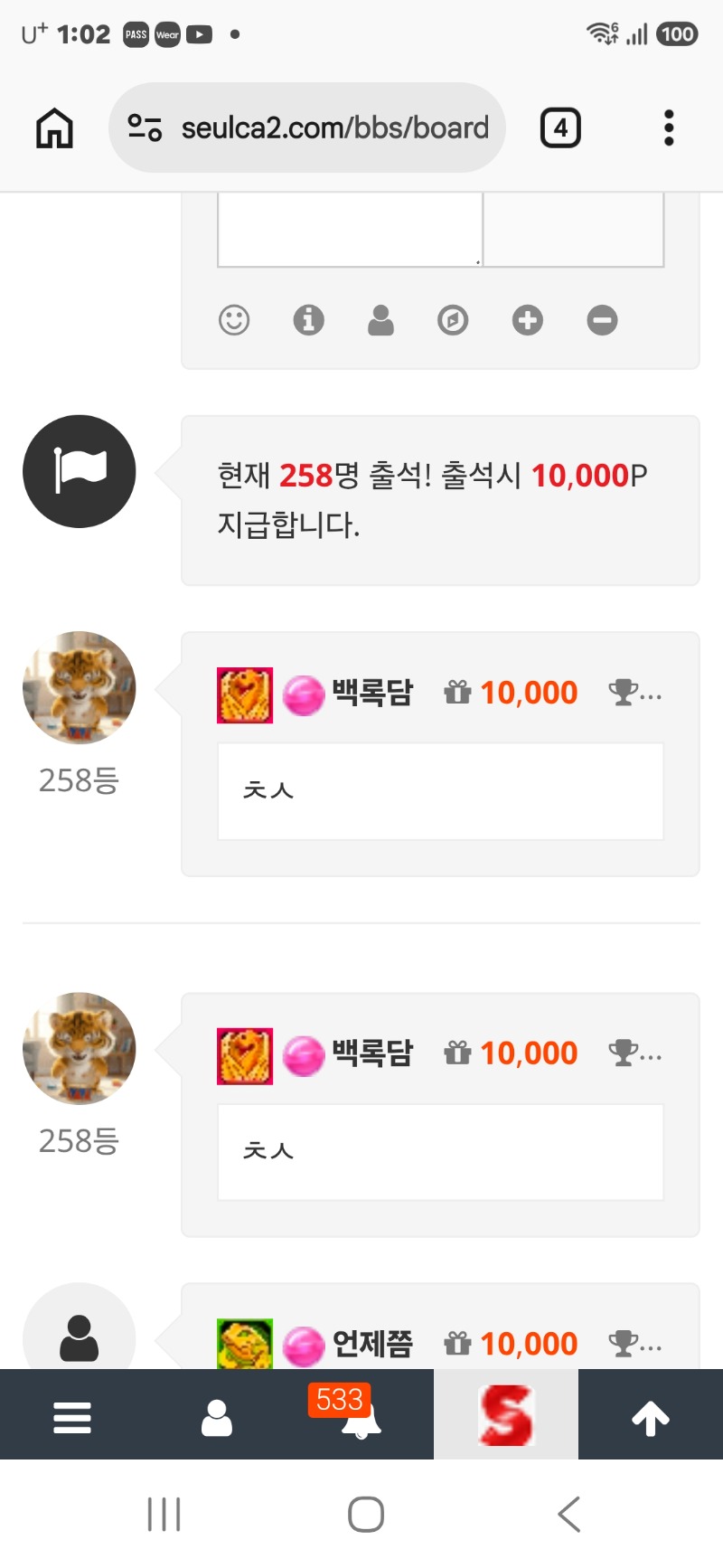Screen dimensions: 723x1568
Task: Open the bottom hamburger menu
Action: [72, 1418]
